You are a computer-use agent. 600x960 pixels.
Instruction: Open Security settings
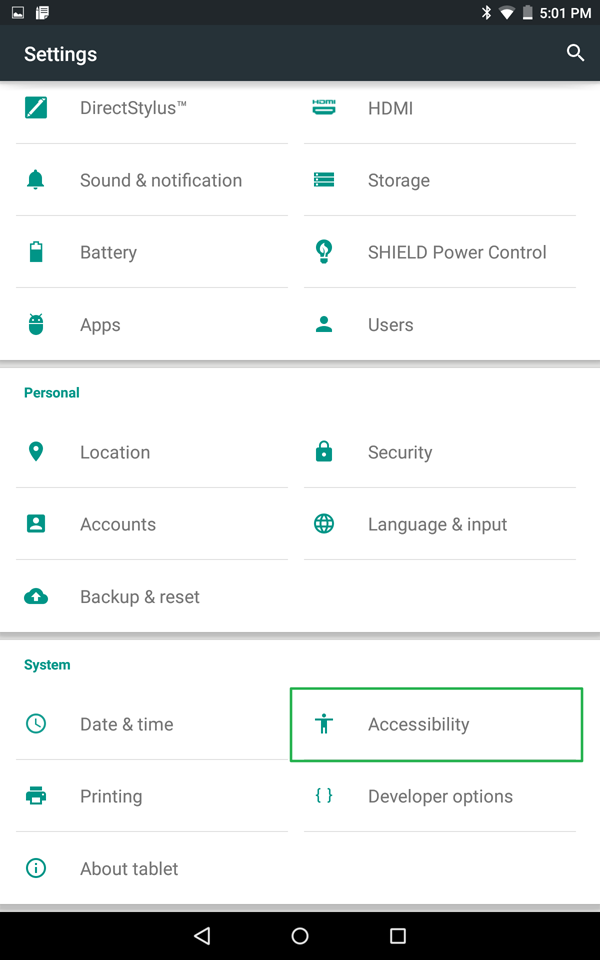coord(399,452)
